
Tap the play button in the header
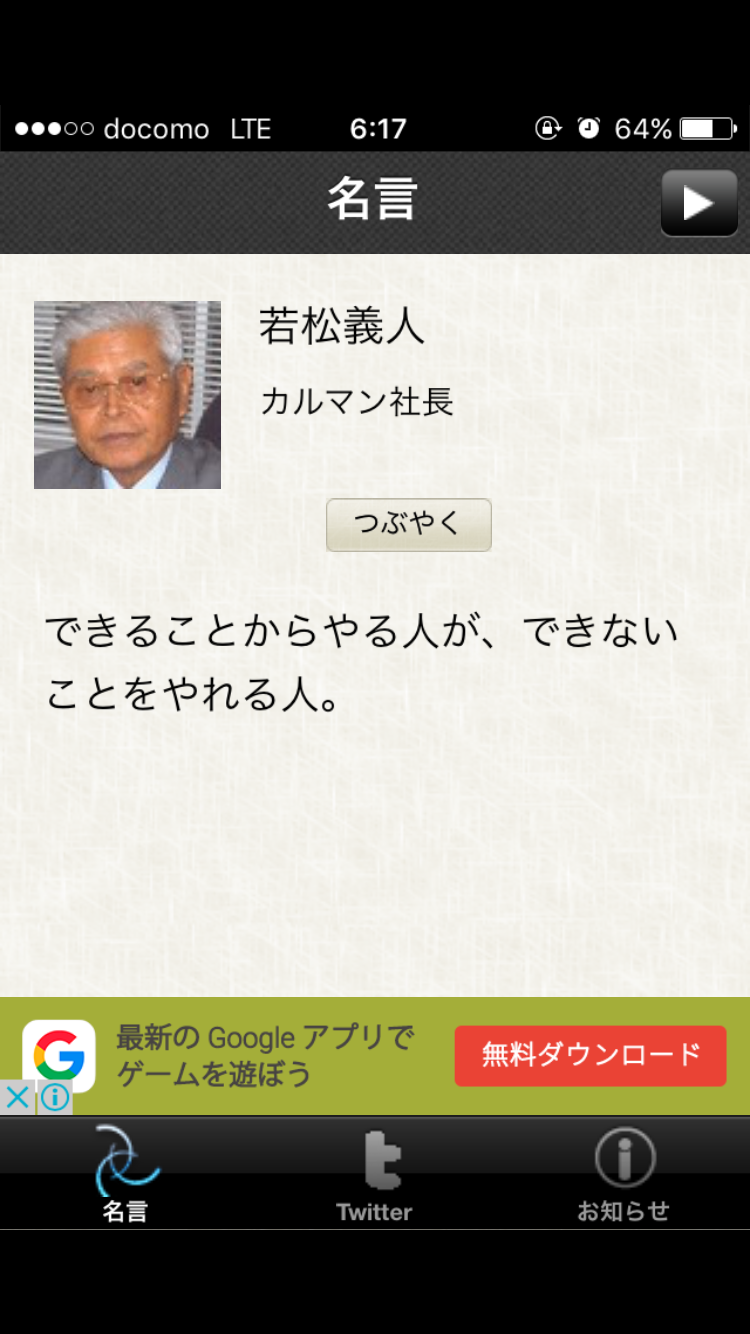tap(699, 203)
